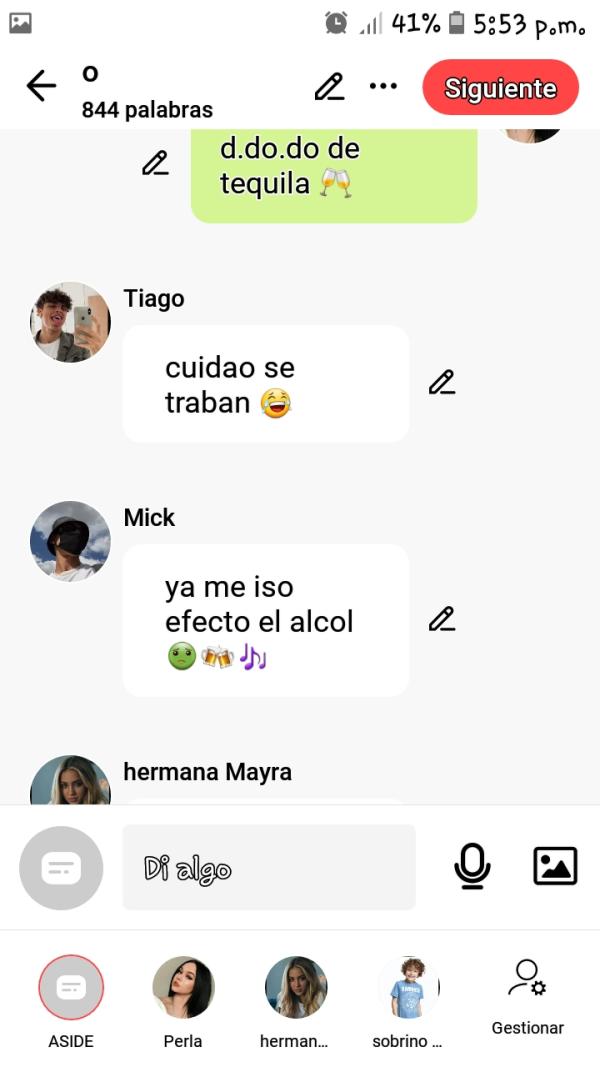Image resolution: width=600 pixels, height=1067 pixels.
Task: Edit Mick's message about the alcohol
Action: 441,619
